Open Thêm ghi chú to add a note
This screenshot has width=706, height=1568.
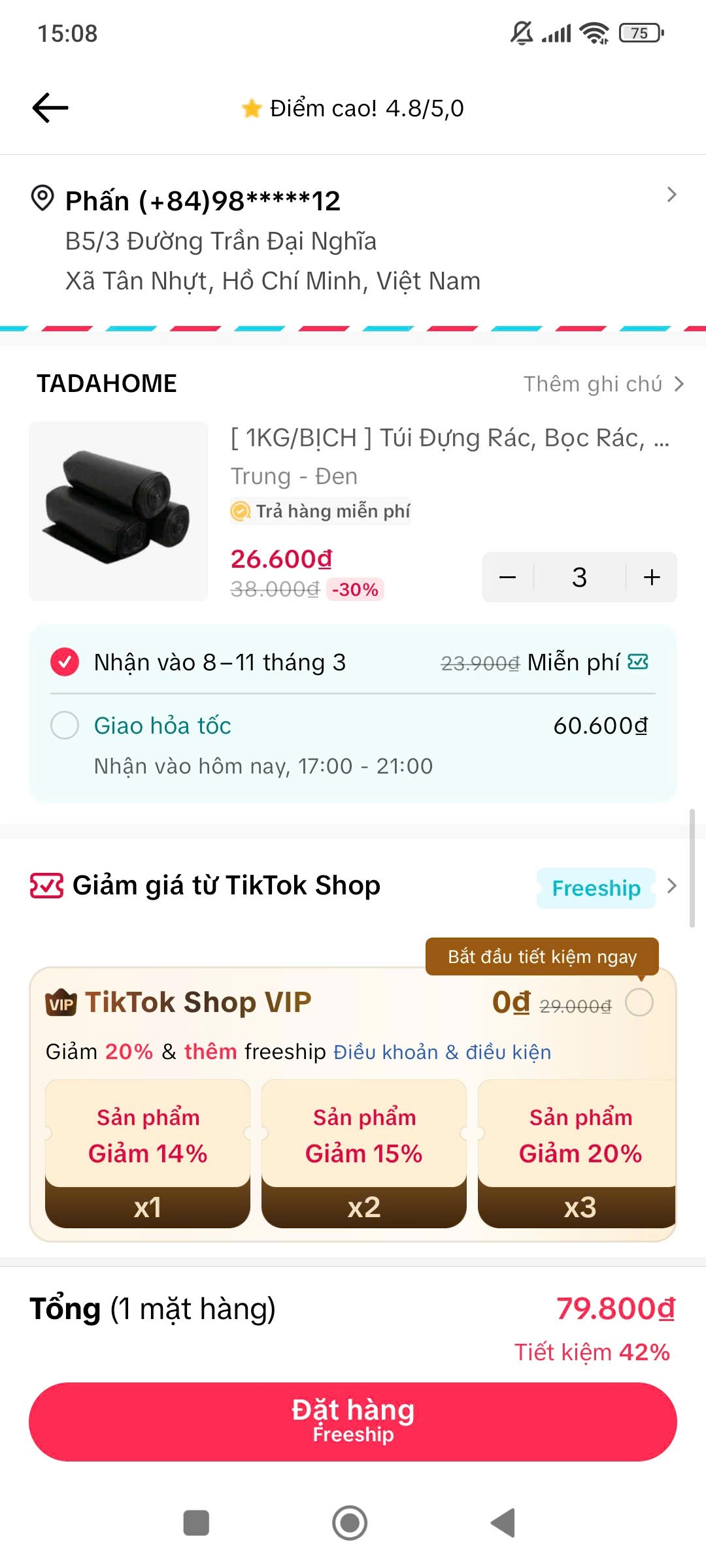click(603, 384)
